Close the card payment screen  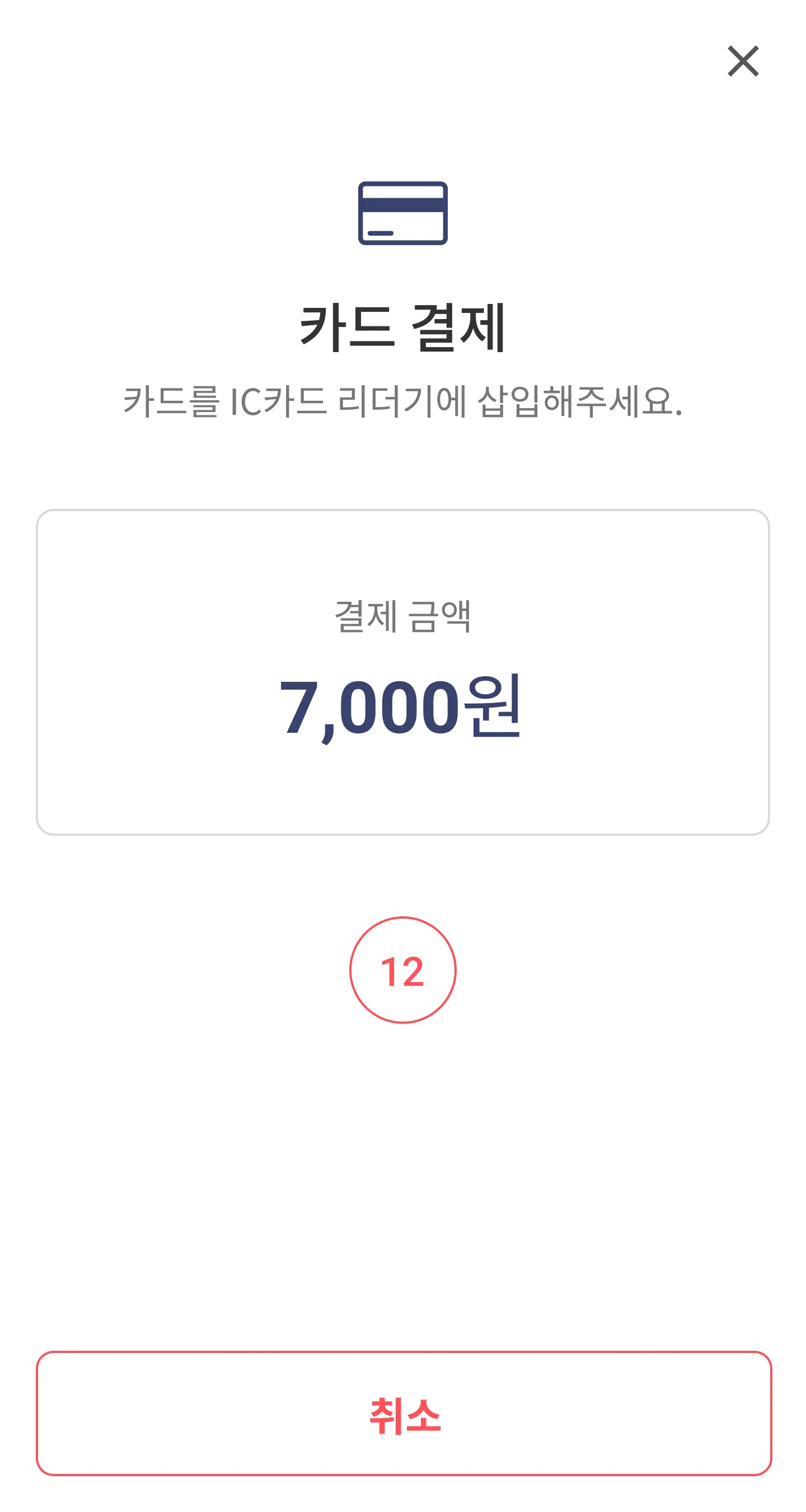coord(743,61)
